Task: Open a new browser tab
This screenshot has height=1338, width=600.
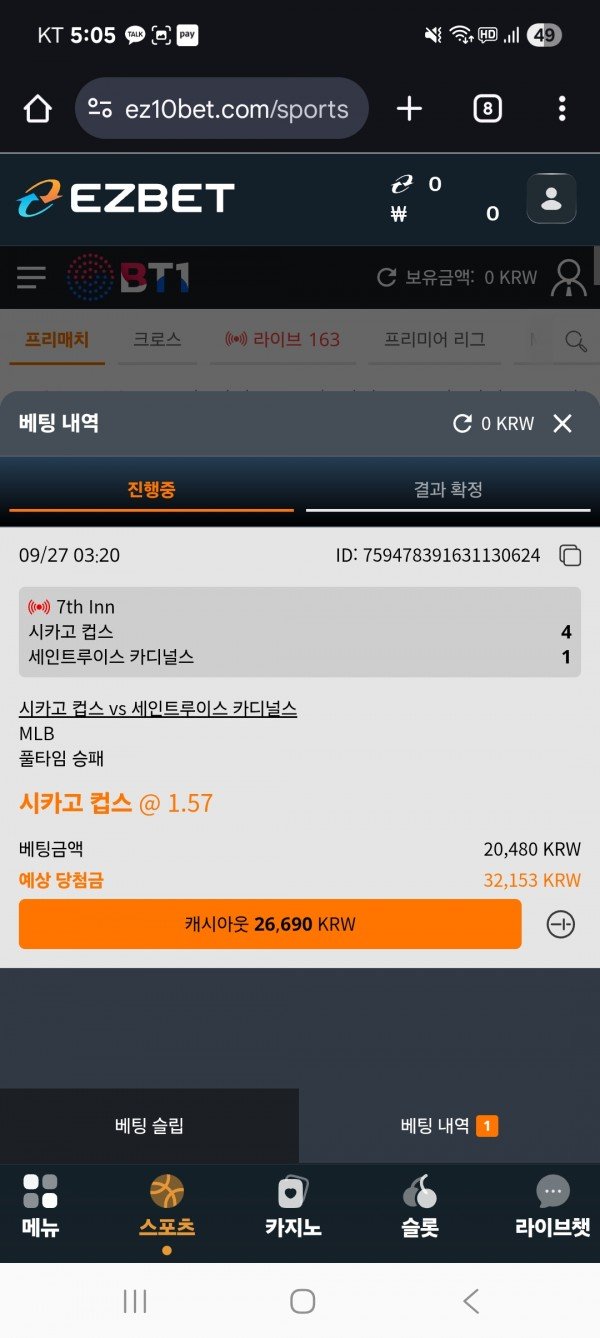Action: 409,109
